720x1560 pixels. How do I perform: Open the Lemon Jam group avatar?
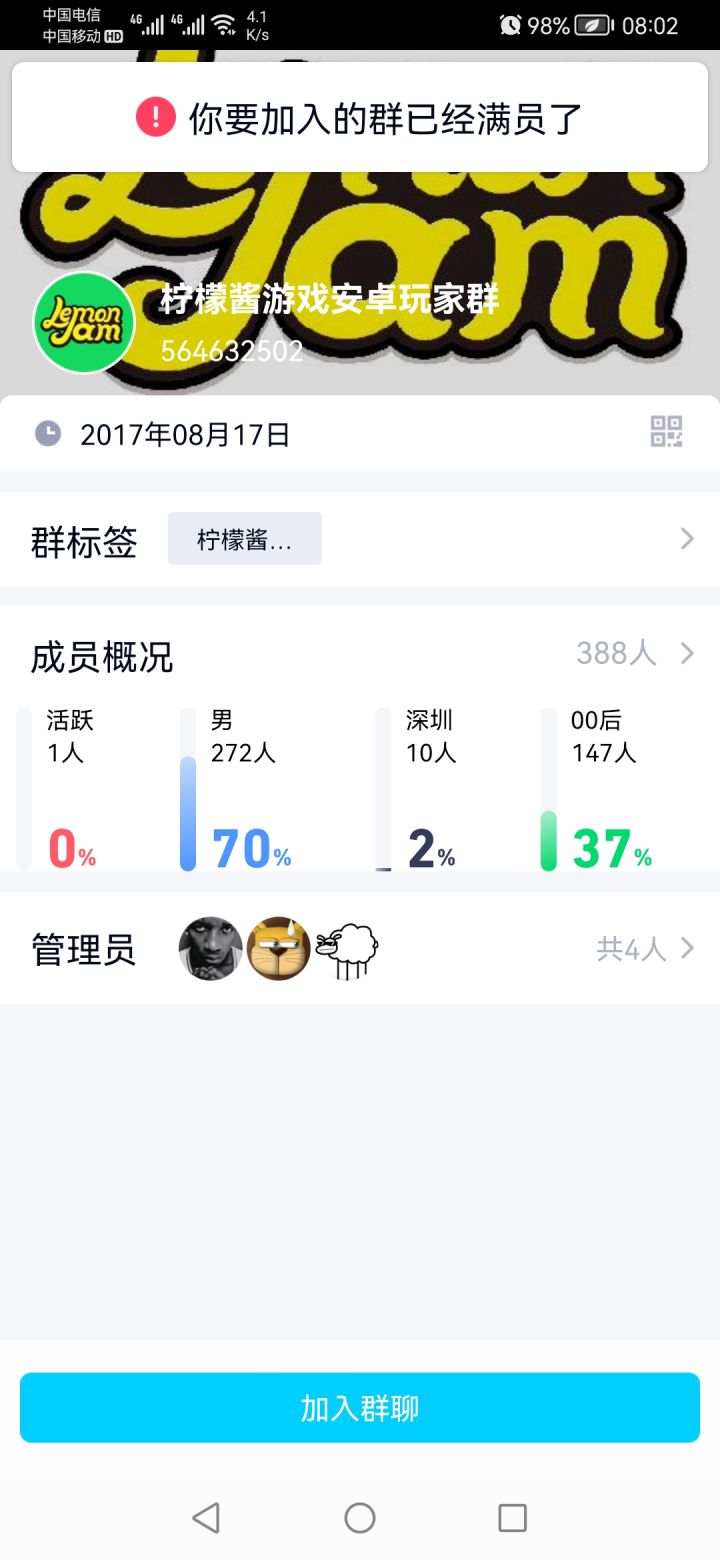(x=84, y=323)
